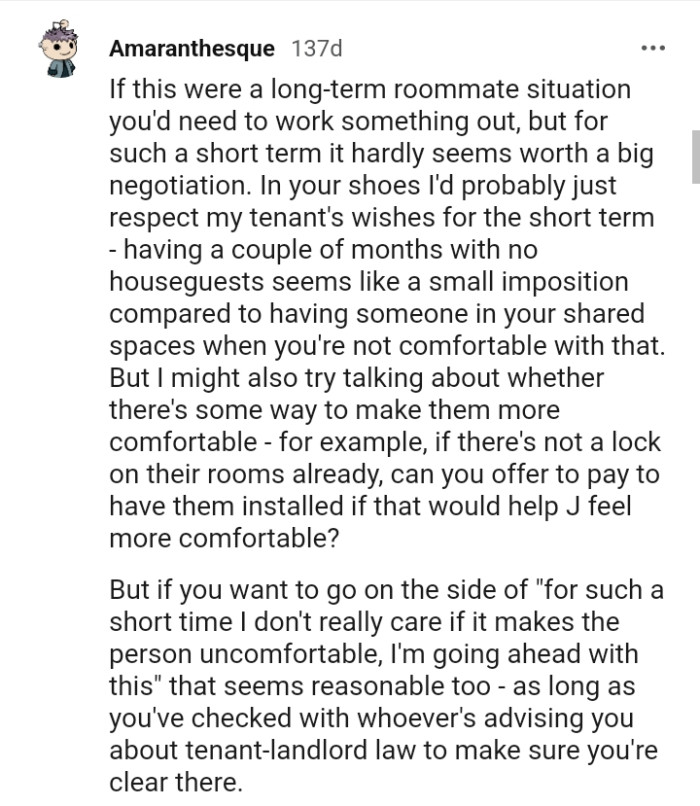Open Amaranthesque's profile avatar
Image resolution: width=700 pixels, height=806 pixels.
coord(58,53)
